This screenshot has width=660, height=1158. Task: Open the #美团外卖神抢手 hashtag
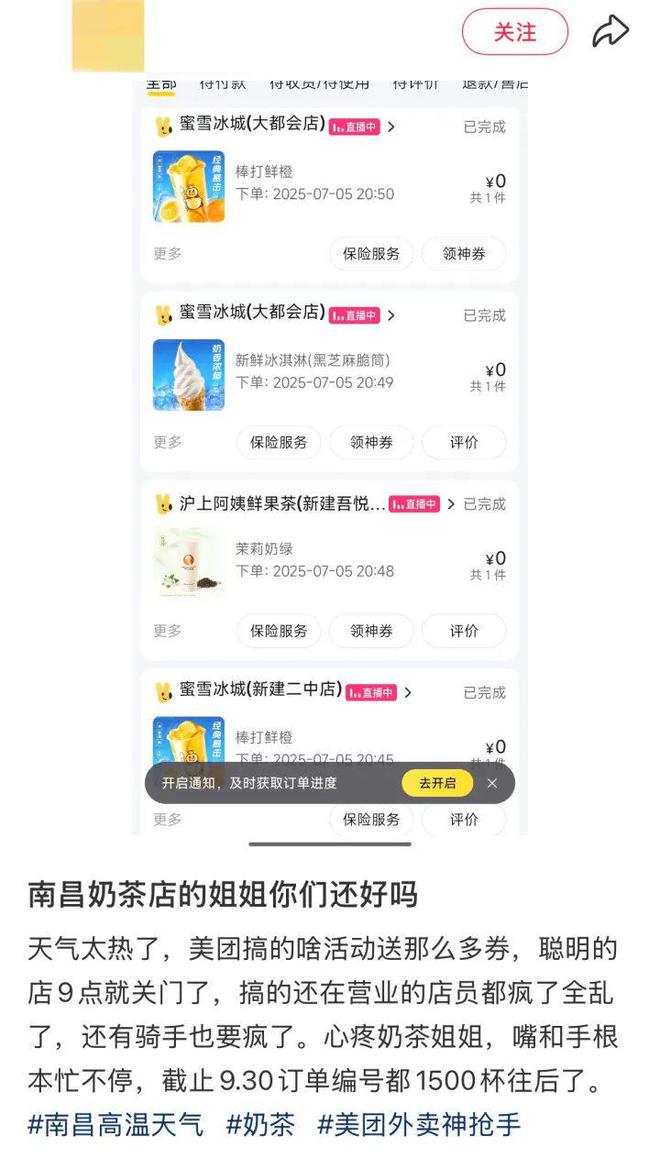pyautogui.click(x=419, y=1125)
